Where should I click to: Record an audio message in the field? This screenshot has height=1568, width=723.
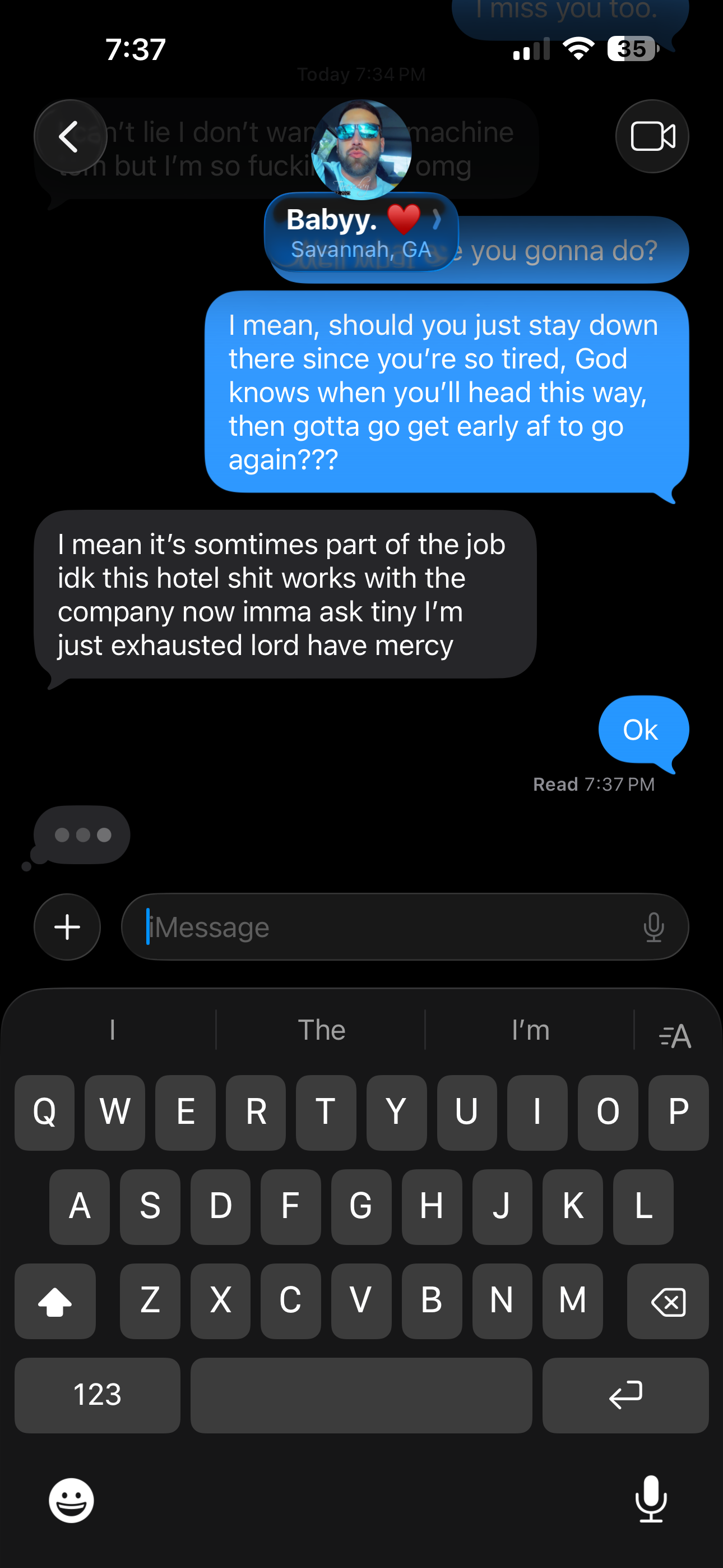[x=654, y=926]
